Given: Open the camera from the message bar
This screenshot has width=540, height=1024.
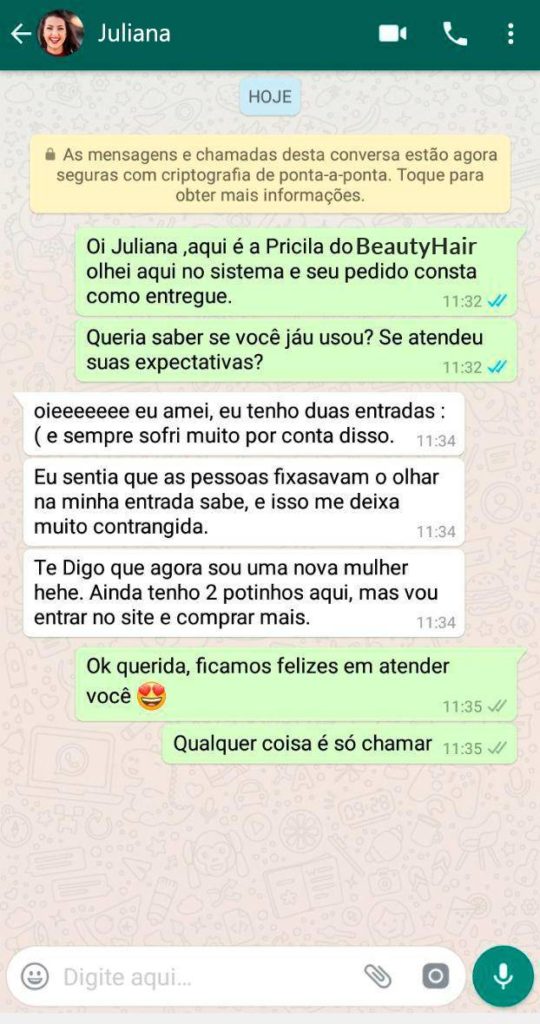Looking at the screenshot, I should click(x=435, y=977).
